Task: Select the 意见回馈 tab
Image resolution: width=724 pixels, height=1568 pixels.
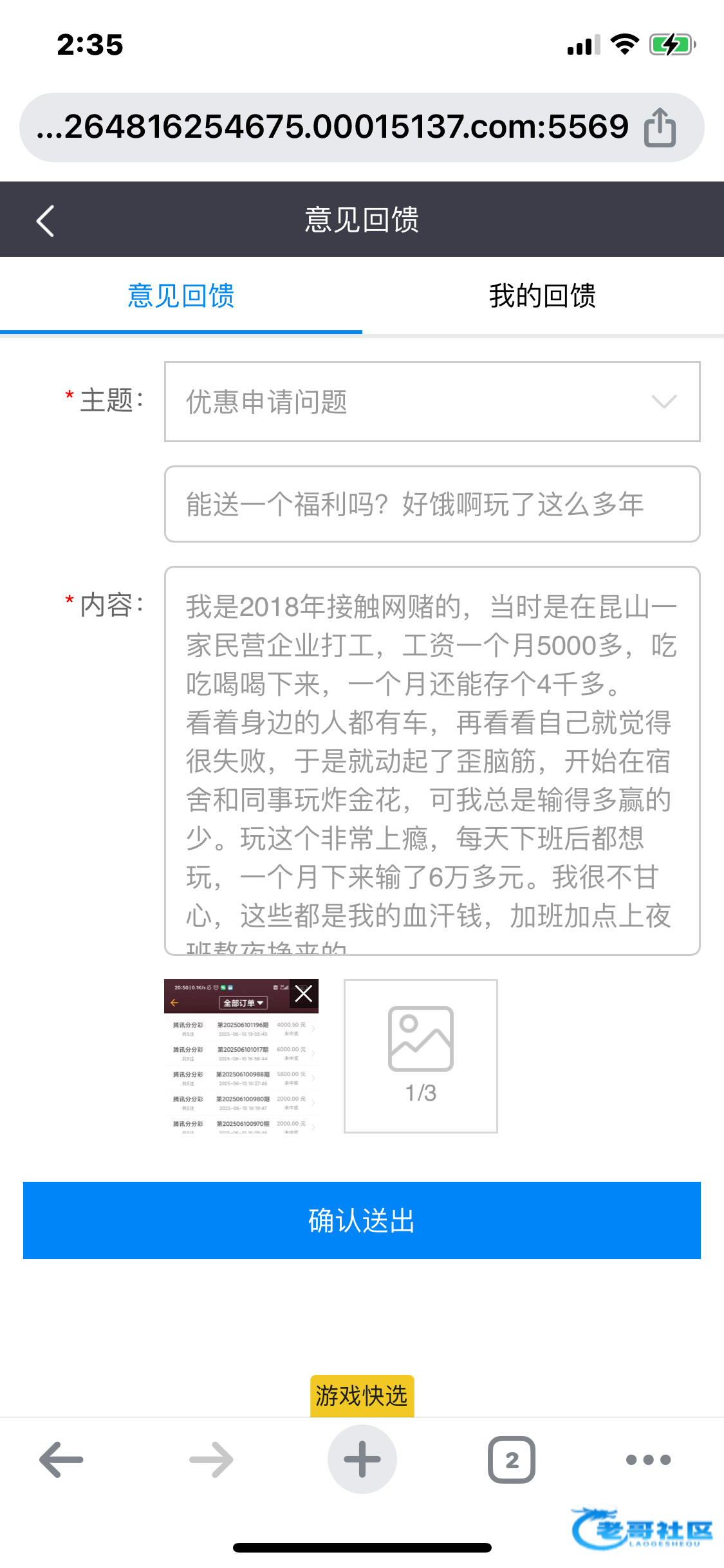Action: pos(181,296)
